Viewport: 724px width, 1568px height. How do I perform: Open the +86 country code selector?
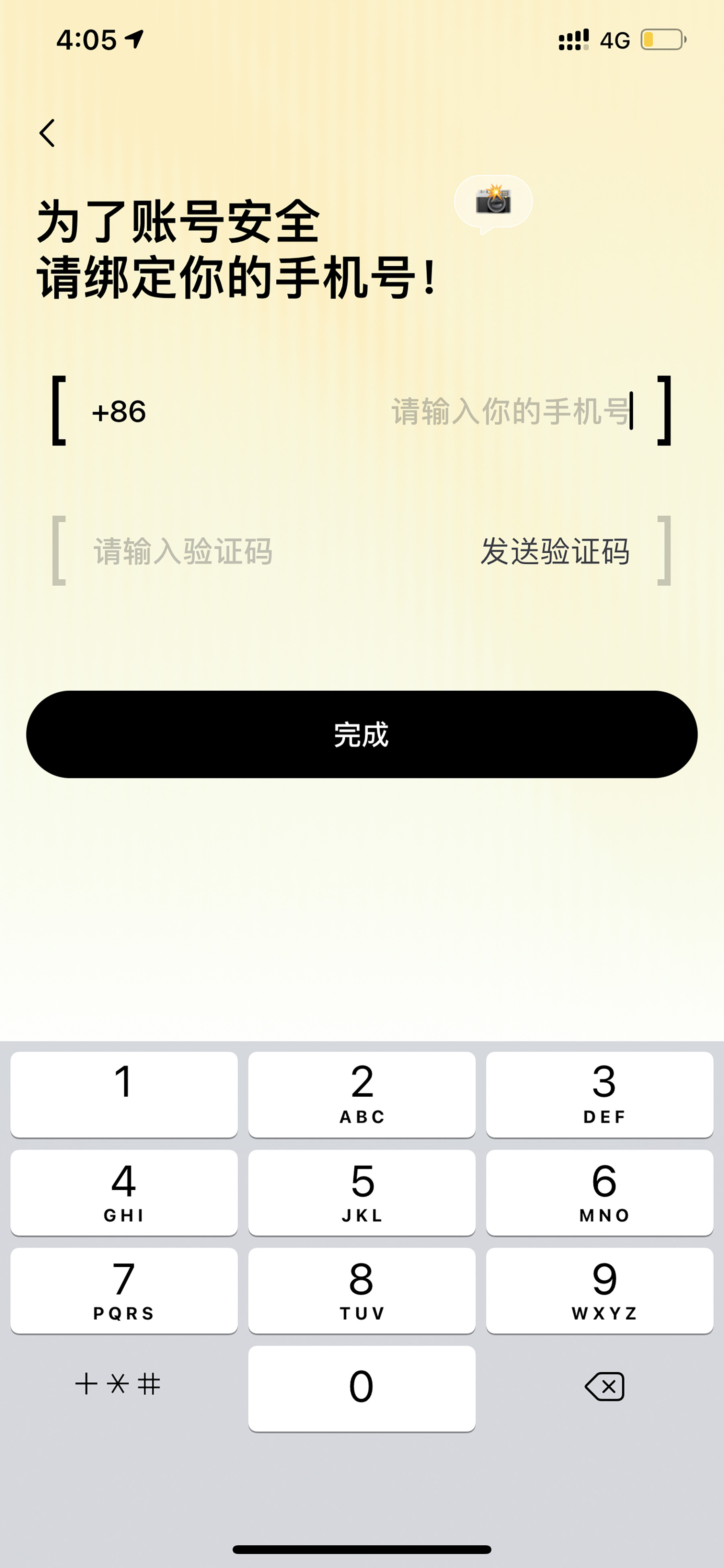pos(119,411)
